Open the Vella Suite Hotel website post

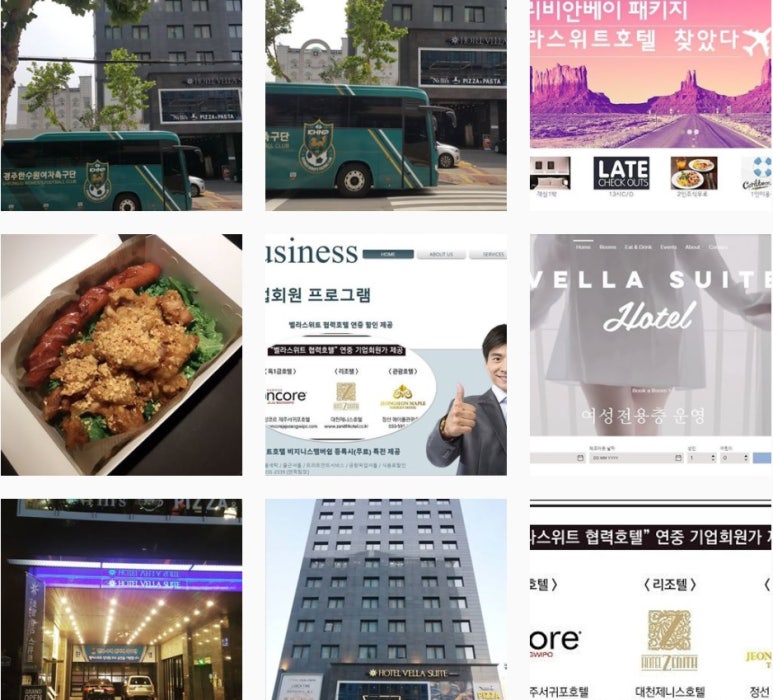coord(650,355)
